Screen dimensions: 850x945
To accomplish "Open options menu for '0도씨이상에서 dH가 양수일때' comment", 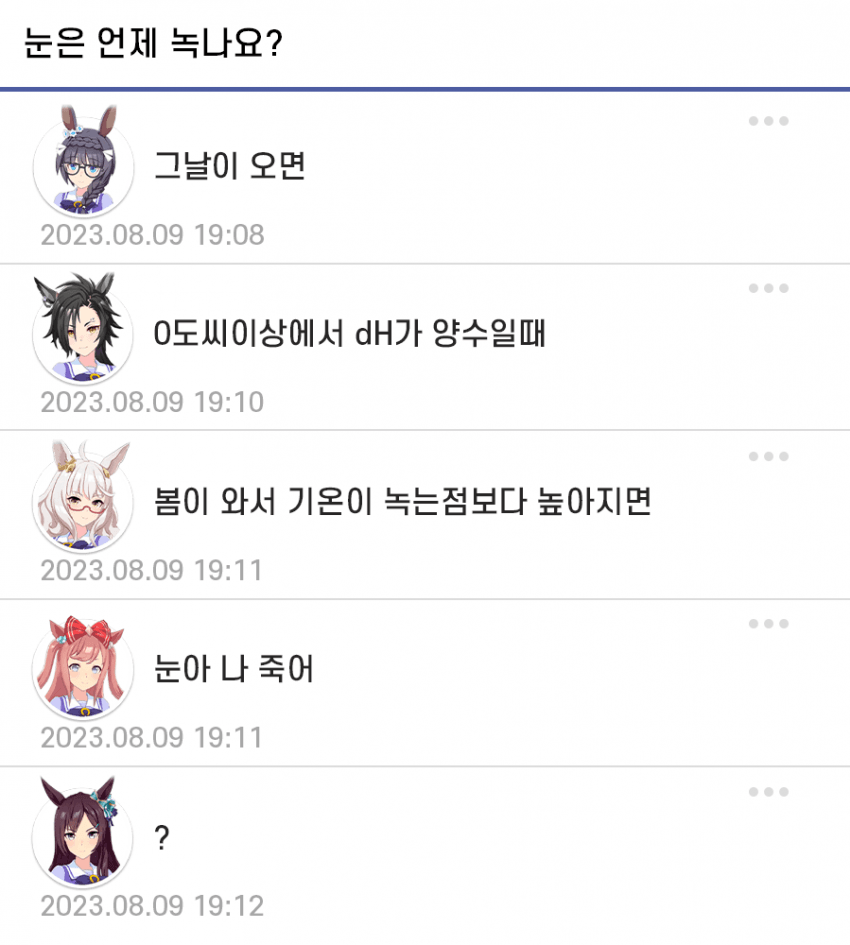I will point(768,289).
